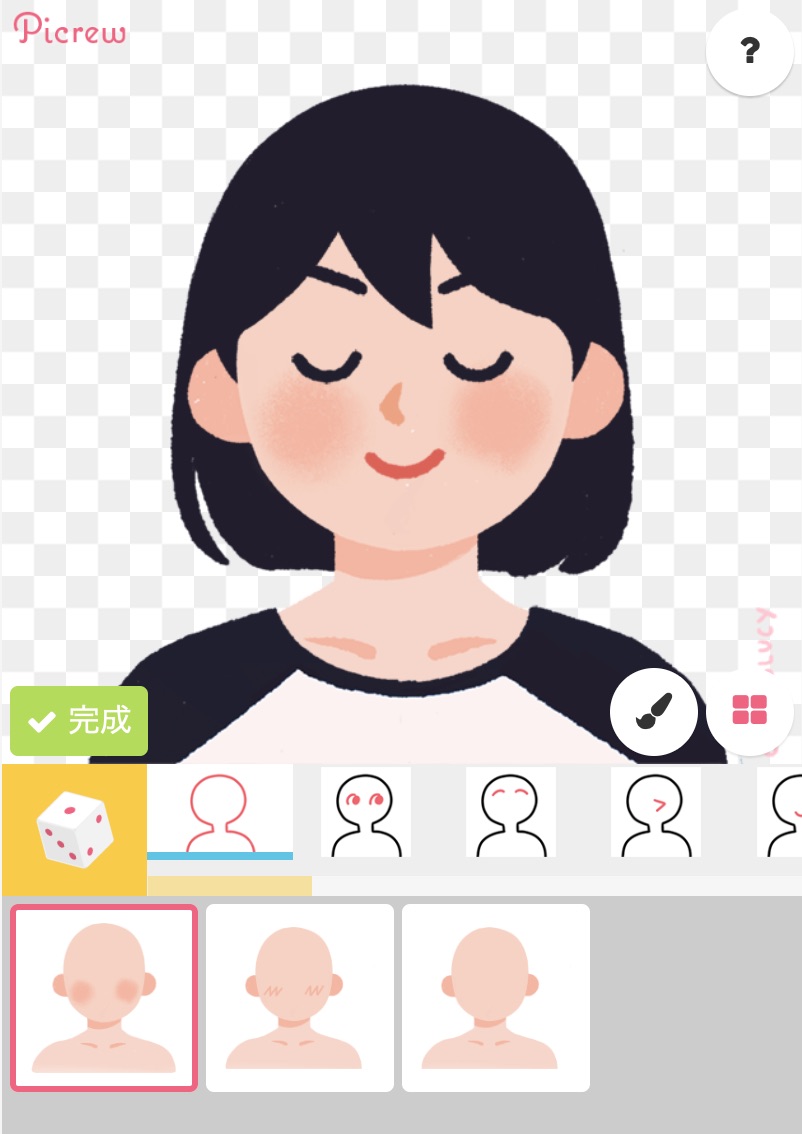Randomize the avatar with the dice button

tap(74, 830)
